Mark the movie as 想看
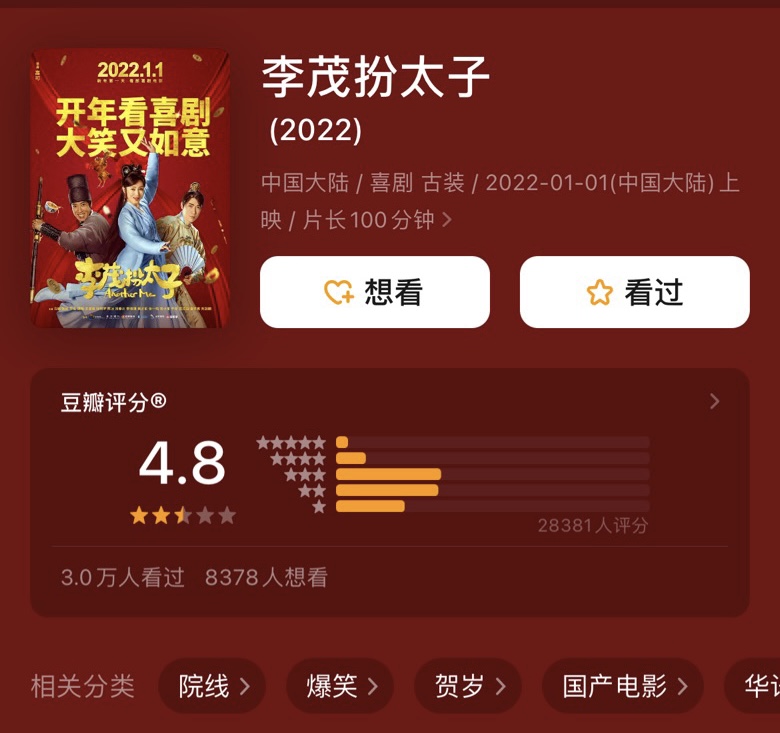 (375, 292)
